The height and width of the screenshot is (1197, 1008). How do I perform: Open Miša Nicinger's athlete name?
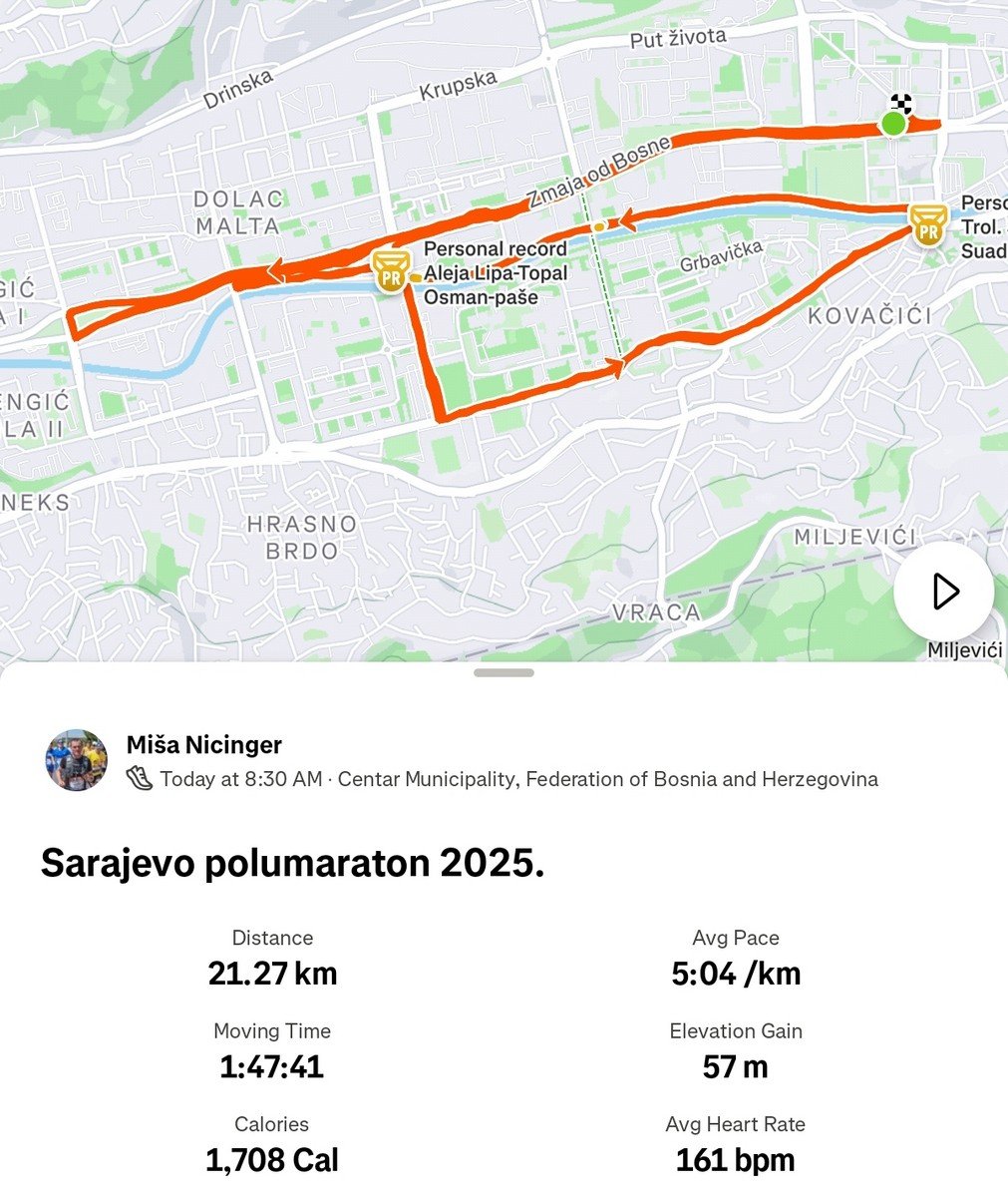[204, 744]
